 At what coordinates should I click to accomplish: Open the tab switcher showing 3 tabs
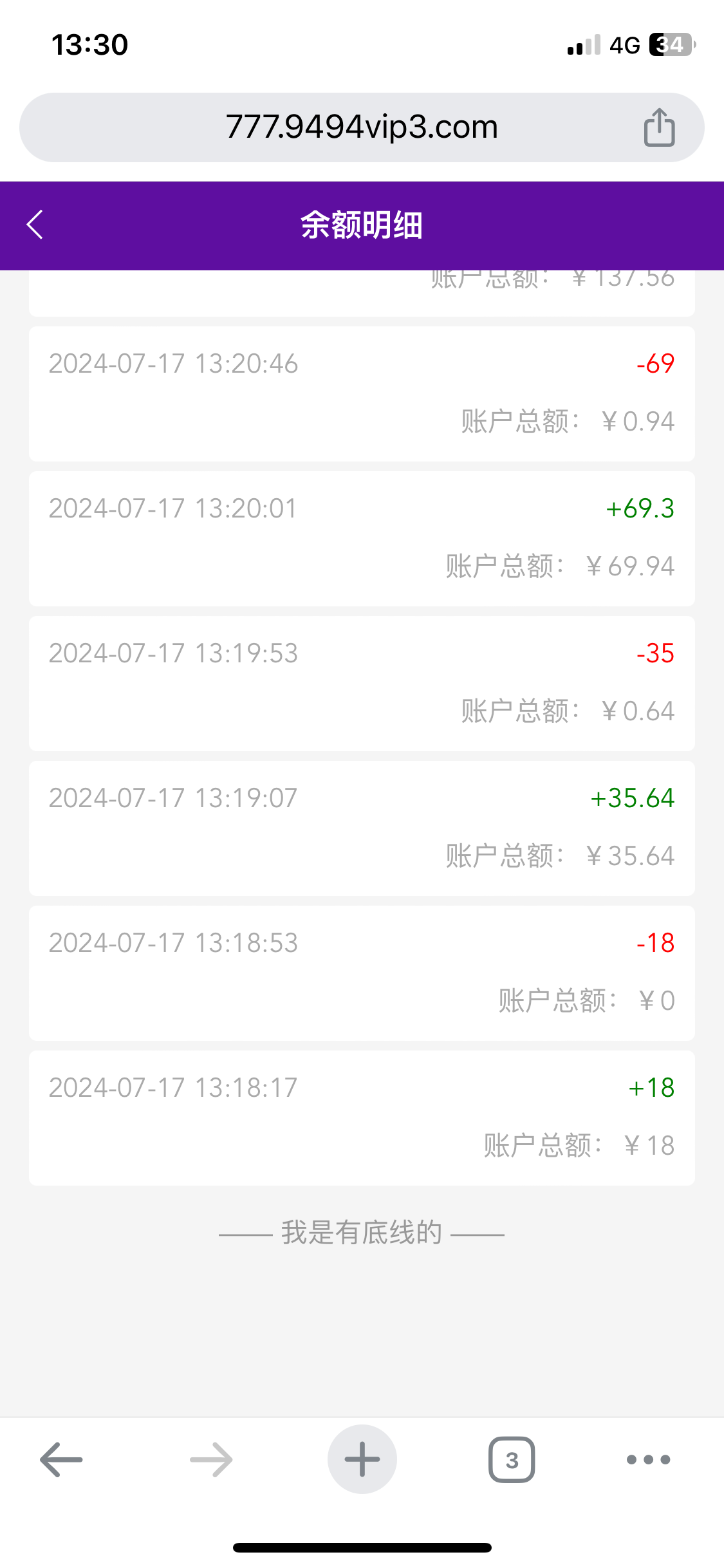point(512,1459)
